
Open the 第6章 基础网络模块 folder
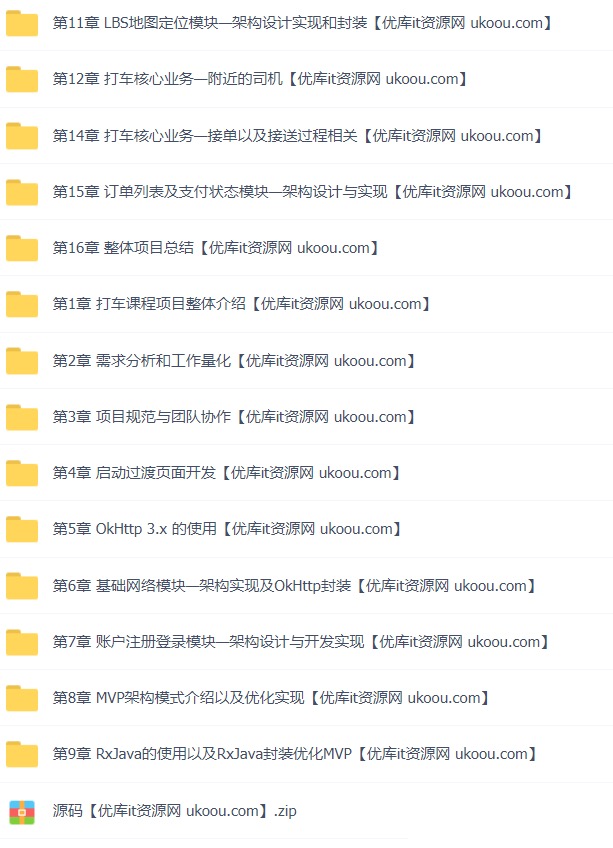point(295,586)
